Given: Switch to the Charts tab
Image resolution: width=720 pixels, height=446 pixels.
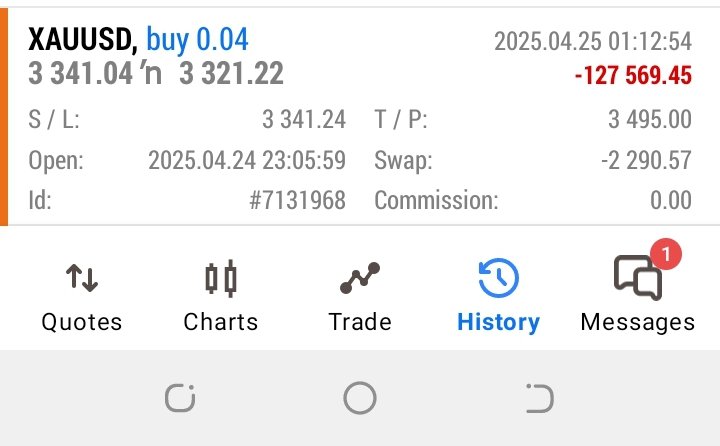Looking at the screenshot, I should click(220, 295).
